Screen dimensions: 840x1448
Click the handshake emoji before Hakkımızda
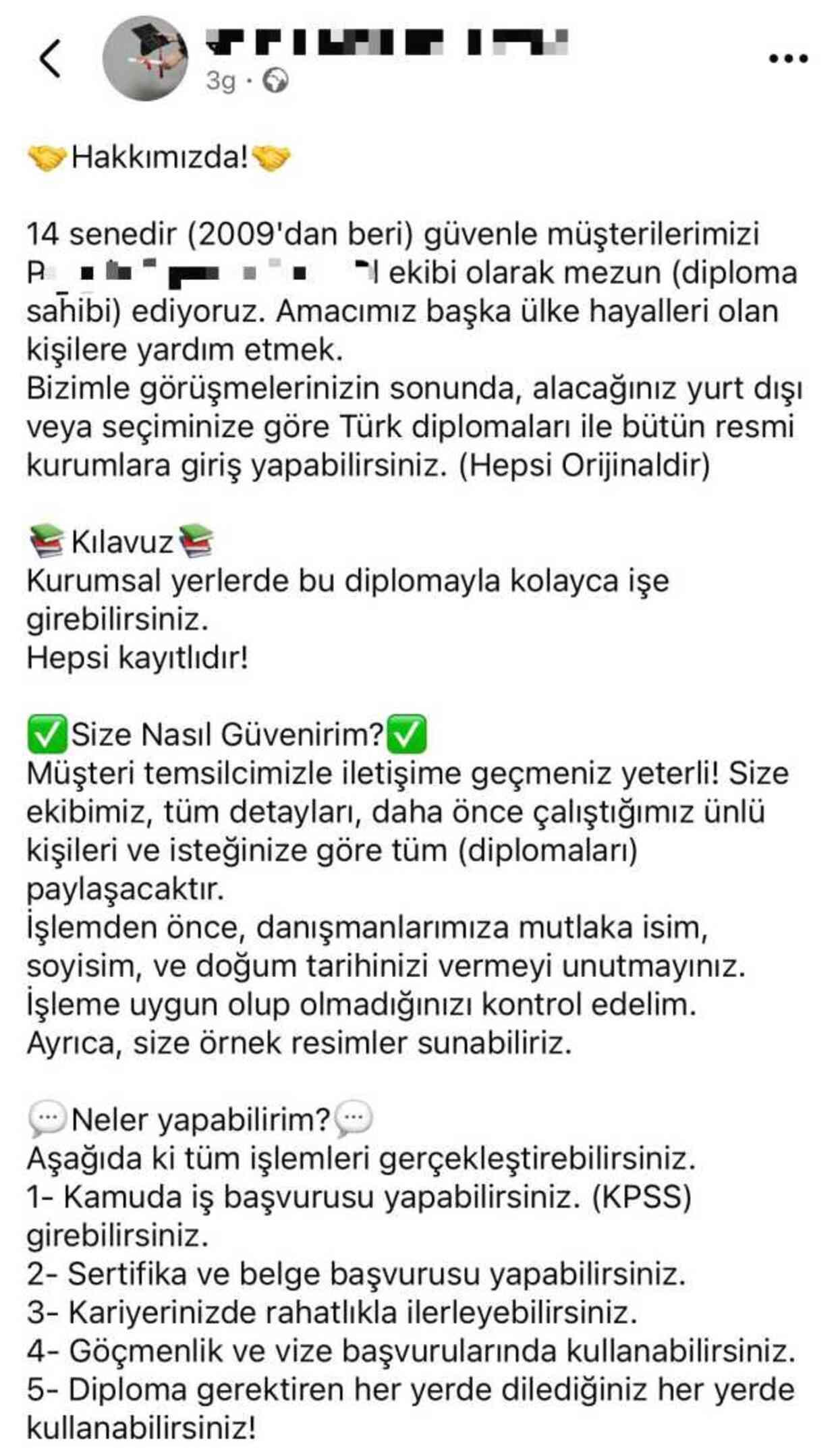click(47, 159)
